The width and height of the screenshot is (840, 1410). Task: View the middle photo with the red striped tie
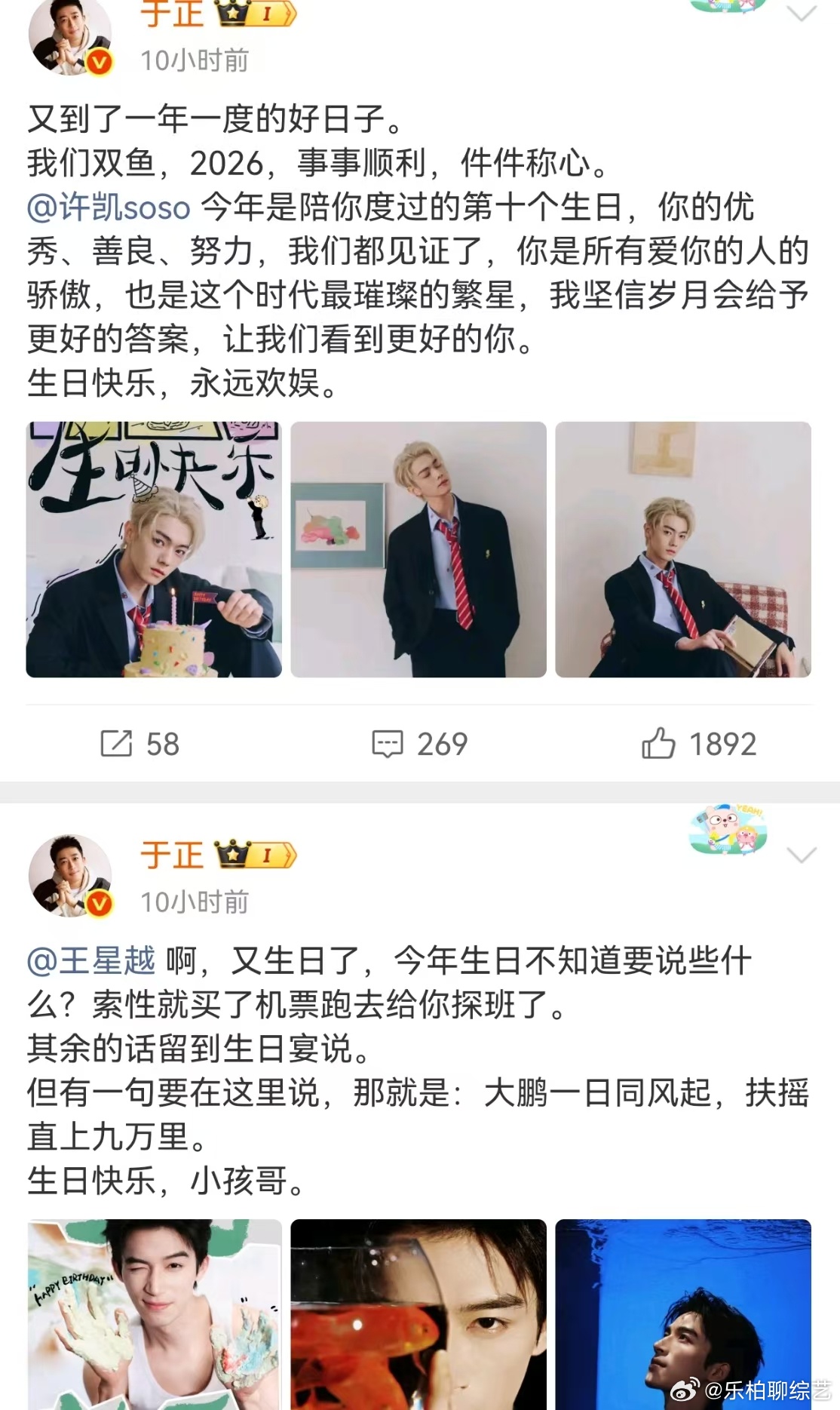419,551
